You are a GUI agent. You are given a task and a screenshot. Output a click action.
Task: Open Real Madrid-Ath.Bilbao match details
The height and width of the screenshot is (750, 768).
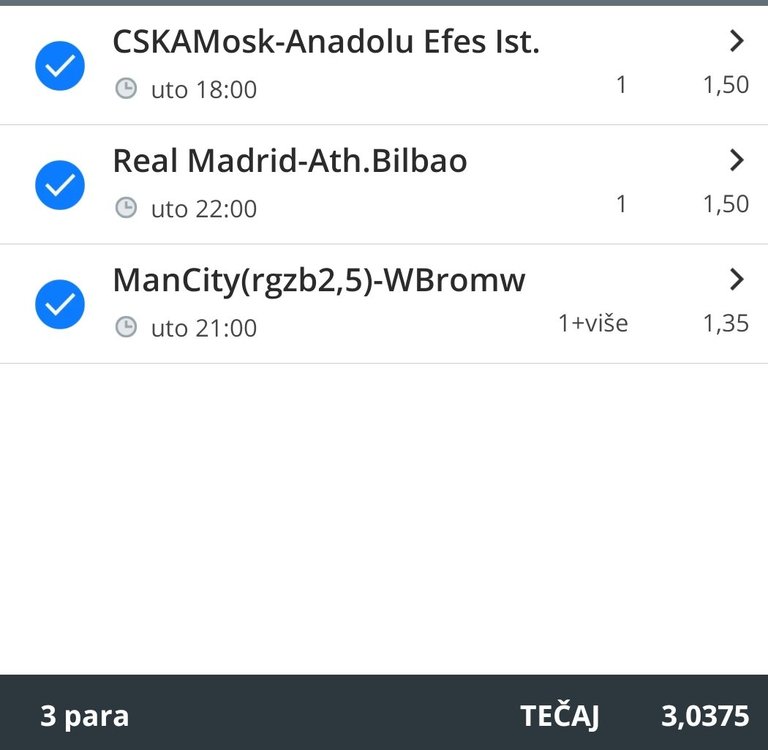point(737,160)
